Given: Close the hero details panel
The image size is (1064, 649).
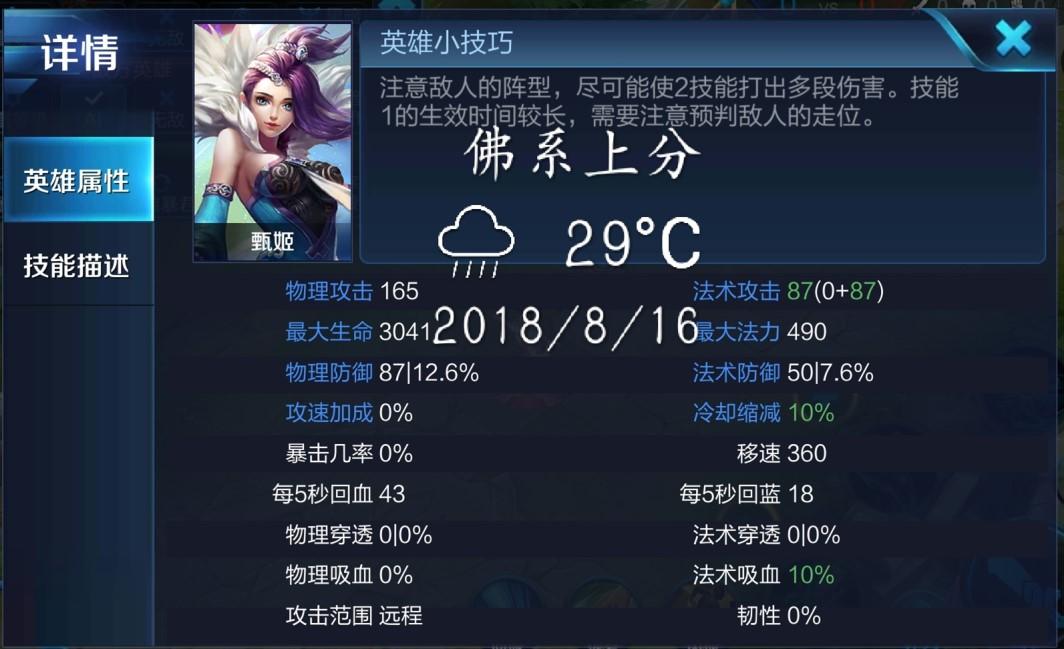Looking at the screenshot, I should click(x=1013, y=39).
